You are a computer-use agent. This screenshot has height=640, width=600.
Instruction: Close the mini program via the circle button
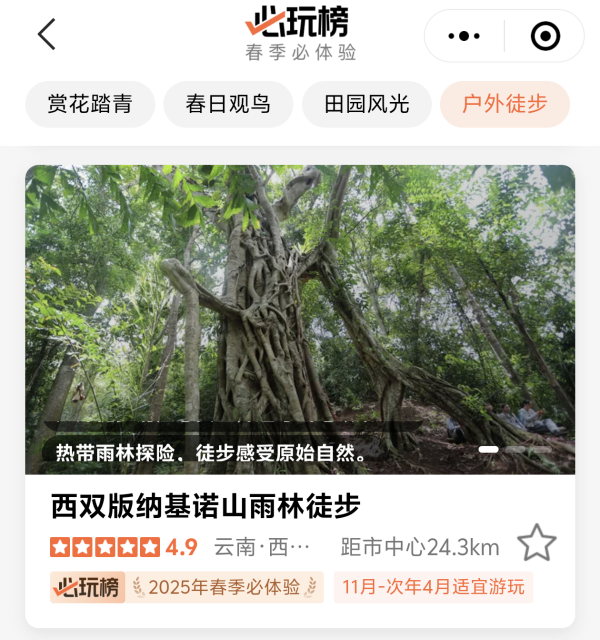545,37
